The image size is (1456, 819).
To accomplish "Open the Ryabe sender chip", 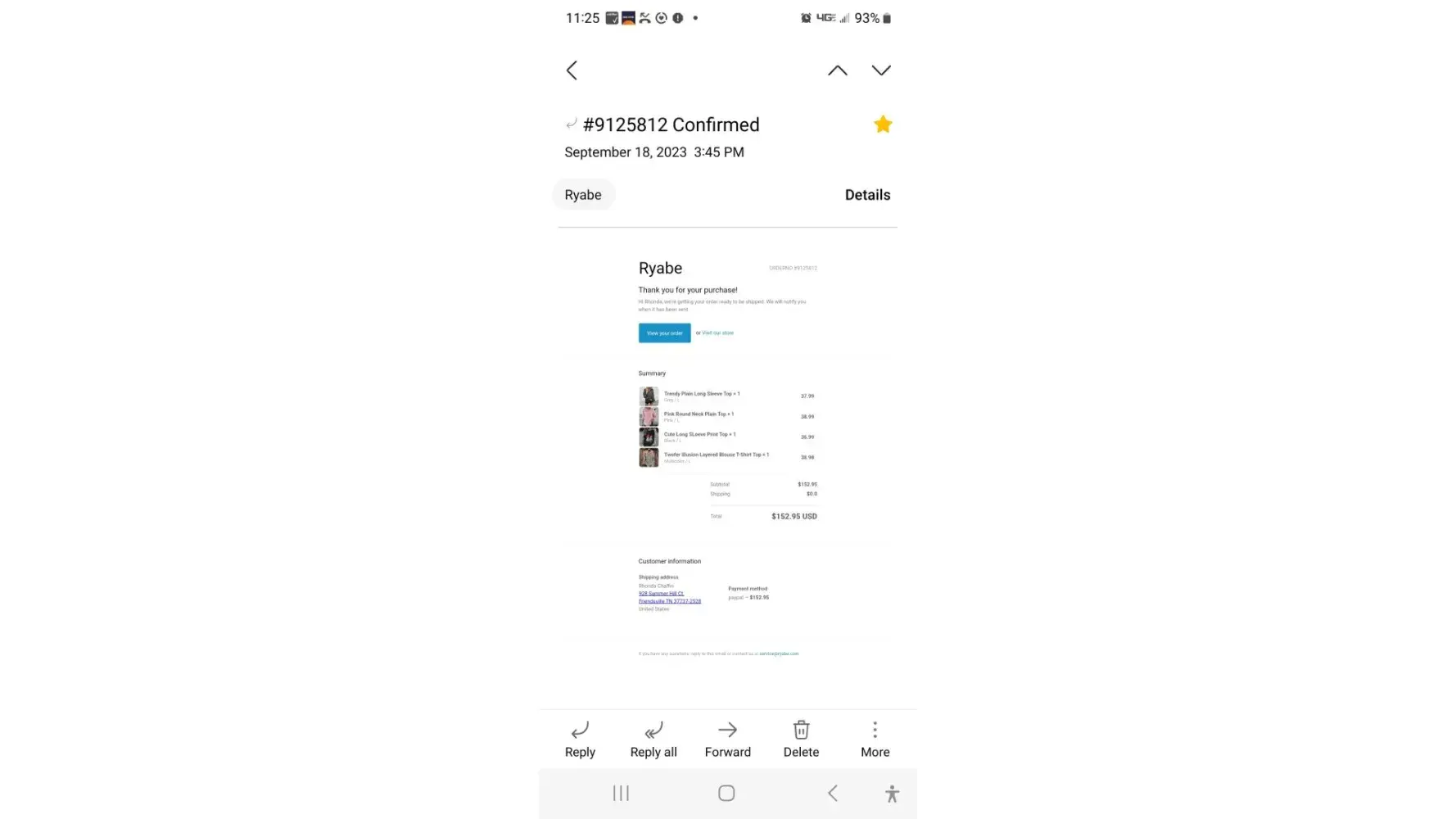I will click(583, 195).
